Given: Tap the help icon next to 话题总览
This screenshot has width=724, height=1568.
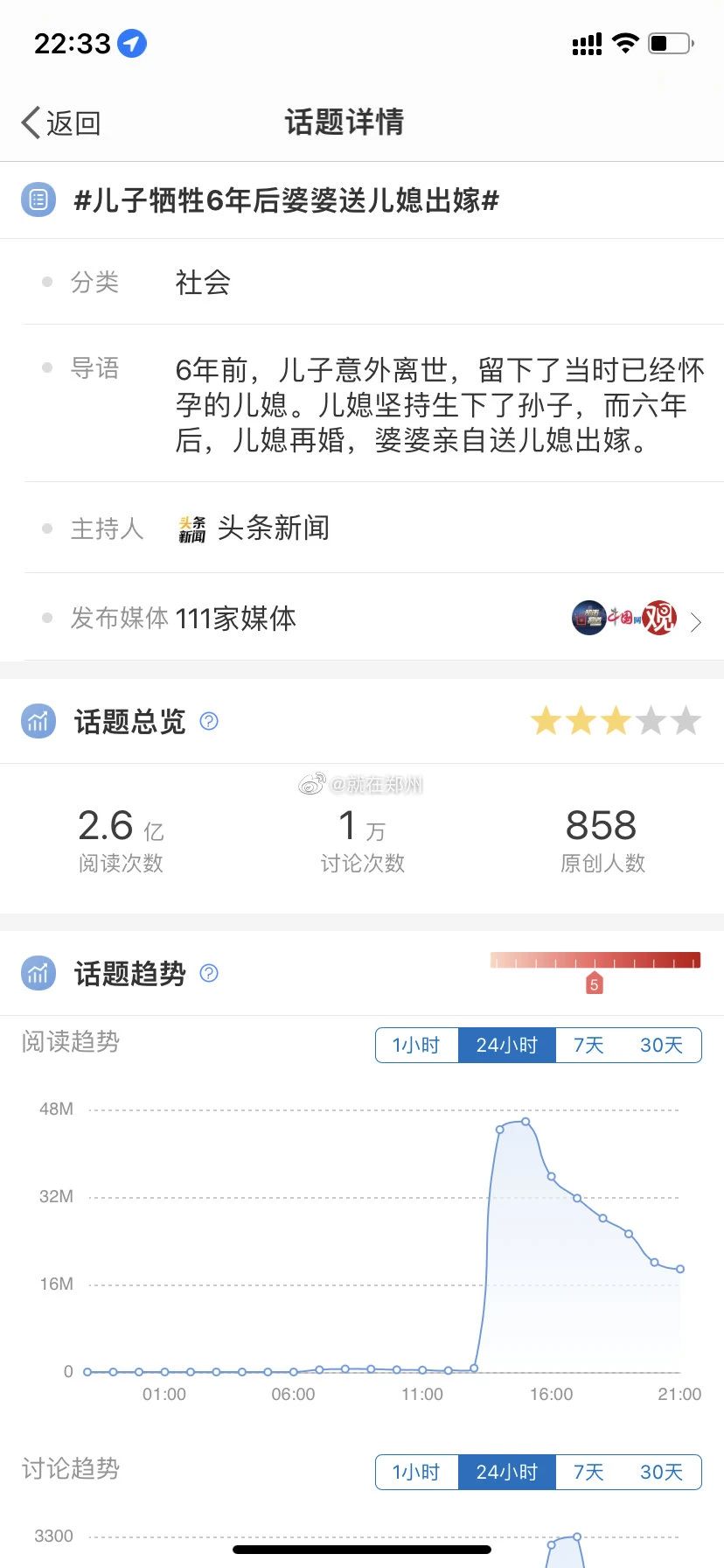Looking at the screenshot, I should click(x=209, y=721).
